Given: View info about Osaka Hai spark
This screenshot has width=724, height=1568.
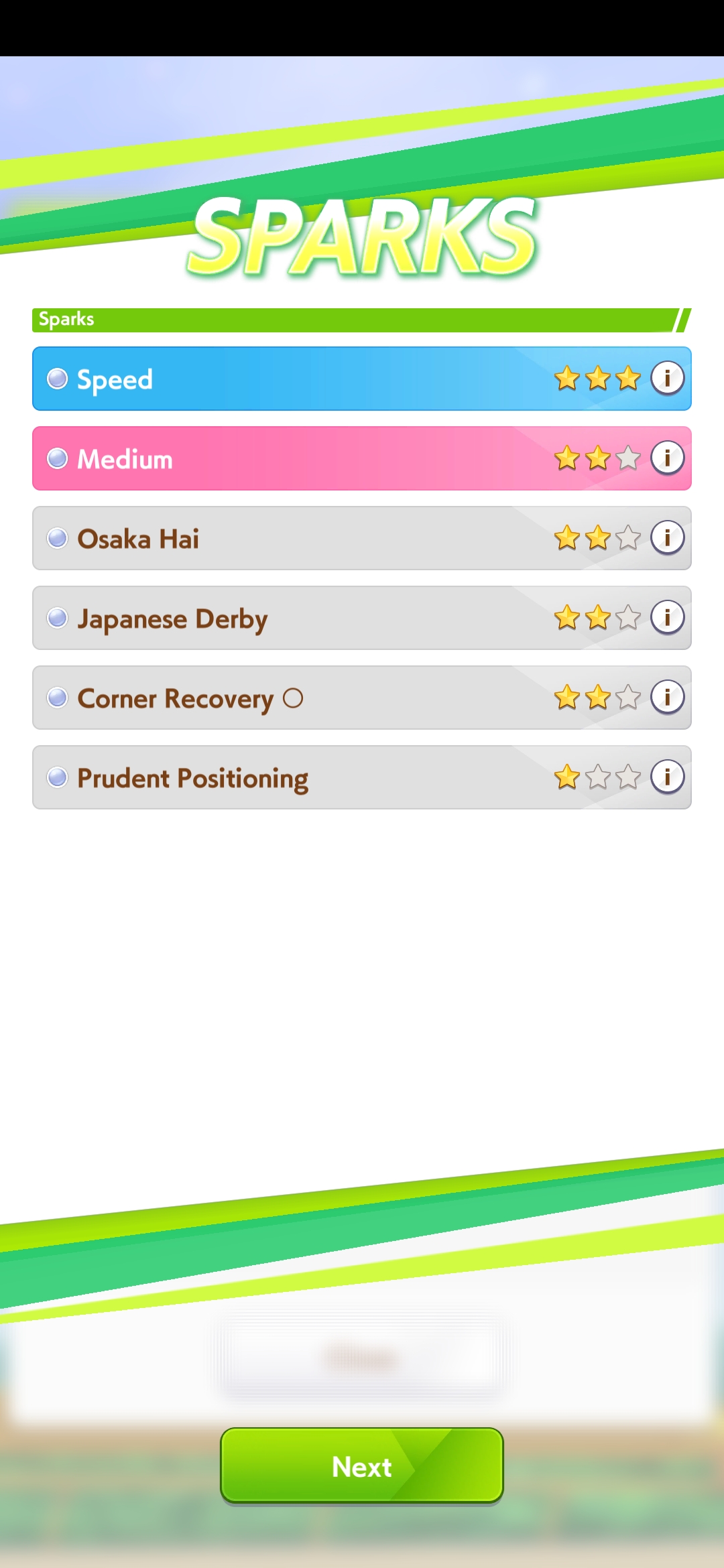Looking at the screenshot, I should click(x=668, y=537).
